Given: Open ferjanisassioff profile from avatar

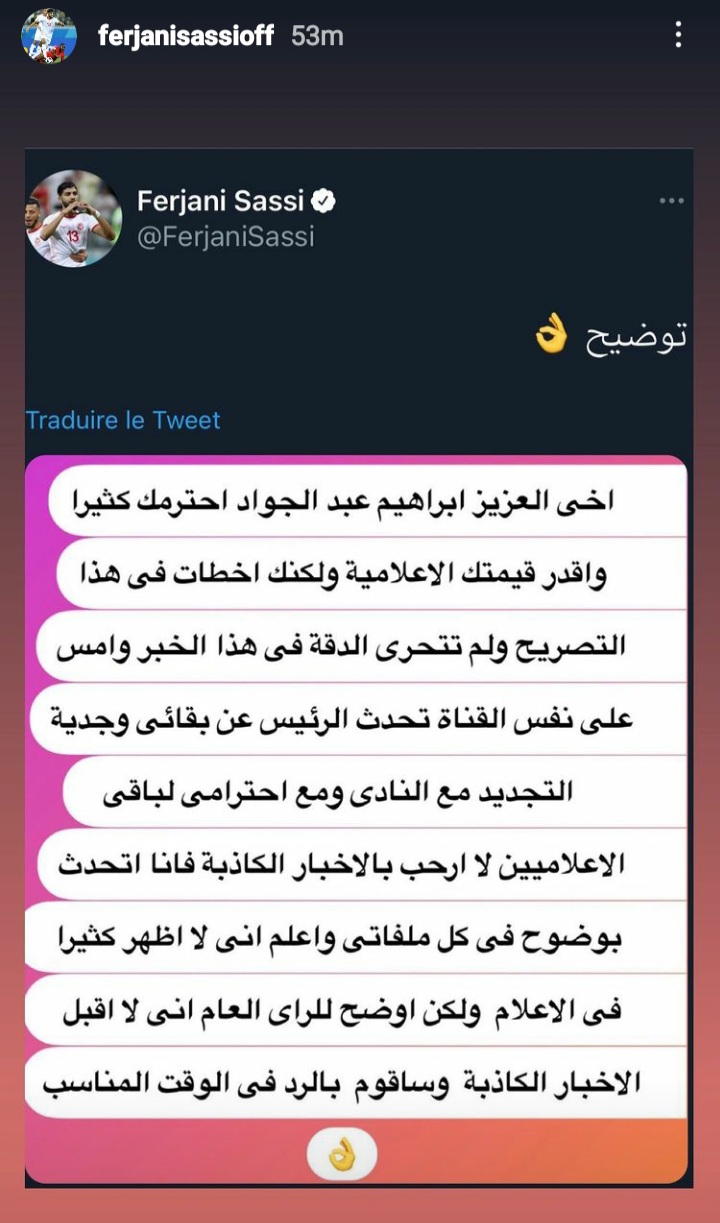Looking at the screenshot, I should pos(48,37).
